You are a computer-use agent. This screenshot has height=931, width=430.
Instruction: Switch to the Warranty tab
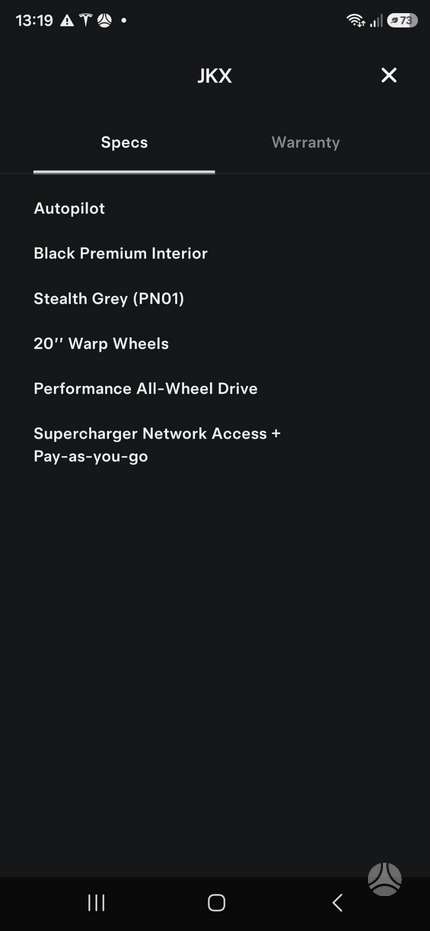(x=305, y=142)
